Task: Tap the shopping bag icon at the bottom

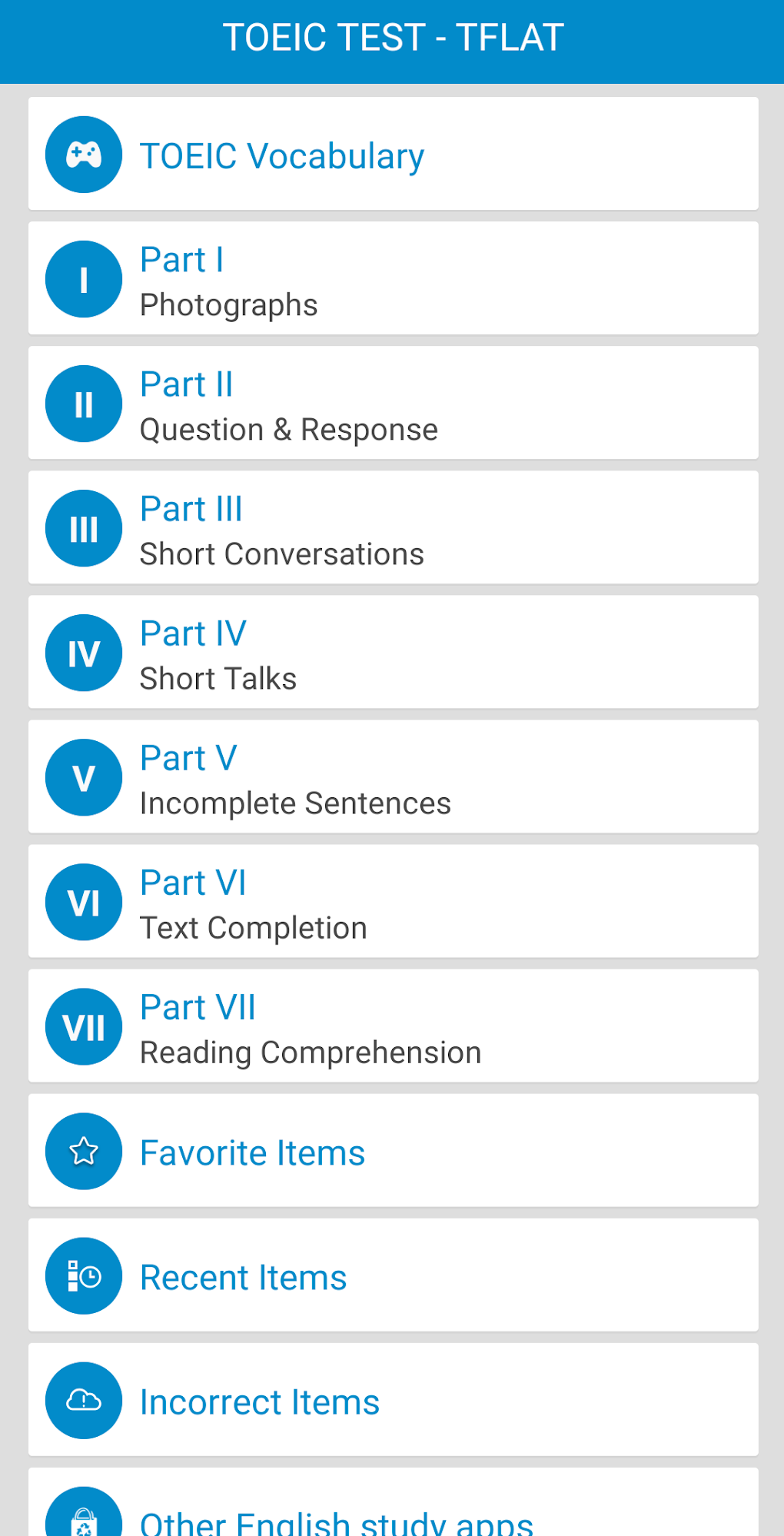Action: (x=84, y=1516)
